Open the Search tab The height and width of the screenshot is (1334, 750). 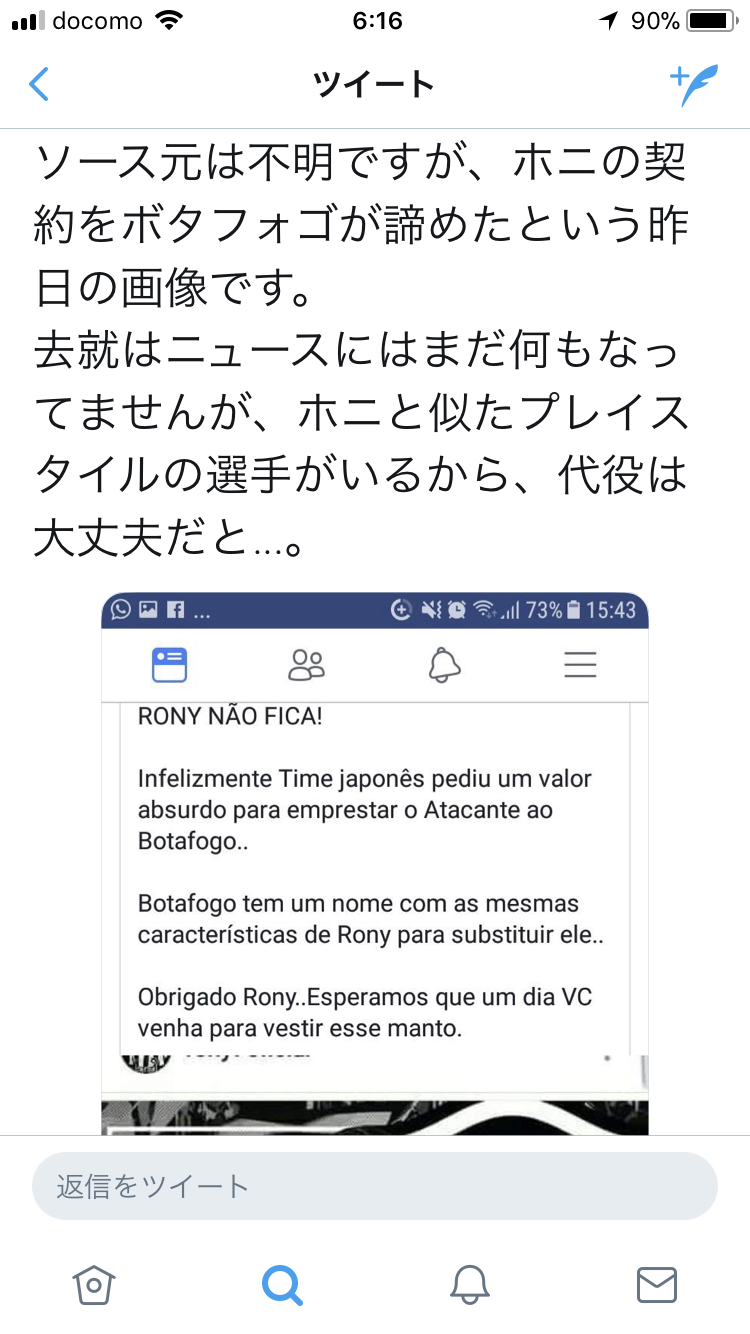281,1283
